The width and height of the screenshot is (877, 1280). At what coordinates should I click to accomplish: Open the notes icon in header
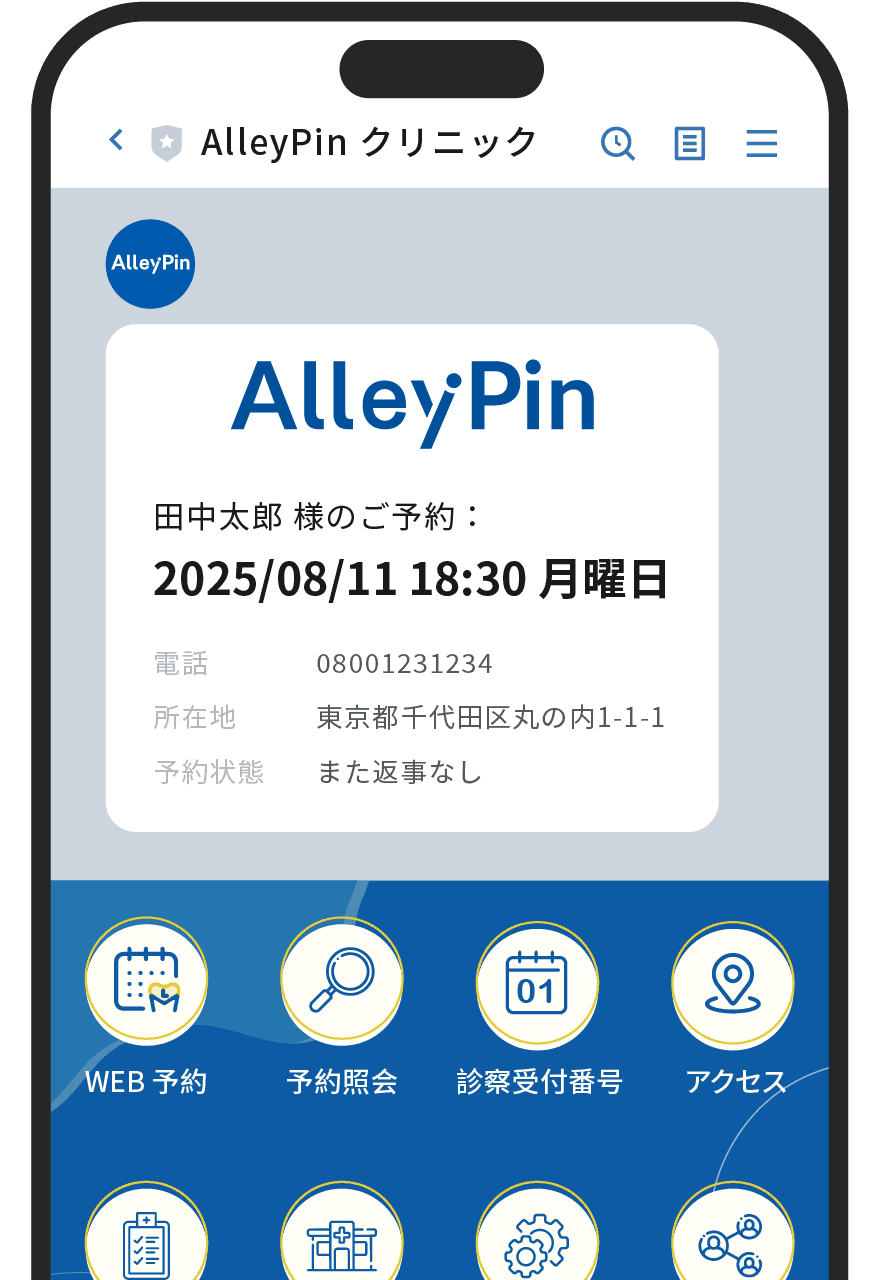click(x=689, y=143)
